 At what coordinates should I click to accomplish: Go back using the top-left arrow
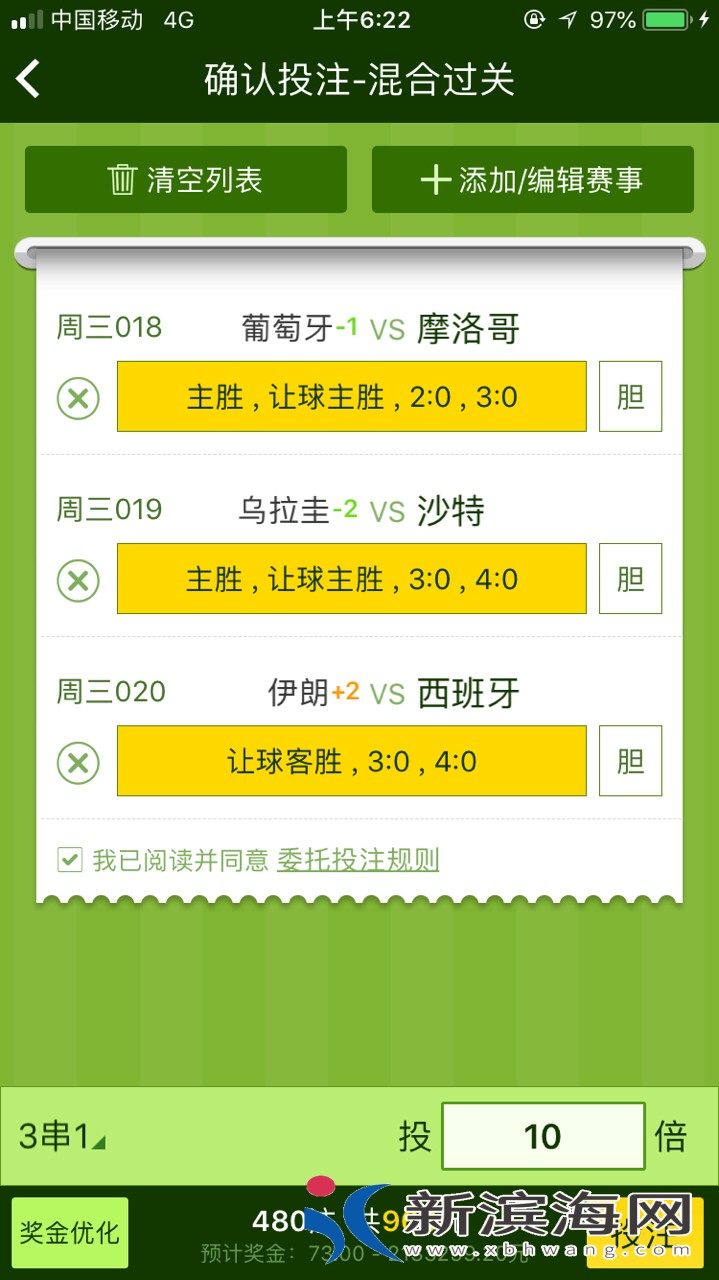[29, 79]
